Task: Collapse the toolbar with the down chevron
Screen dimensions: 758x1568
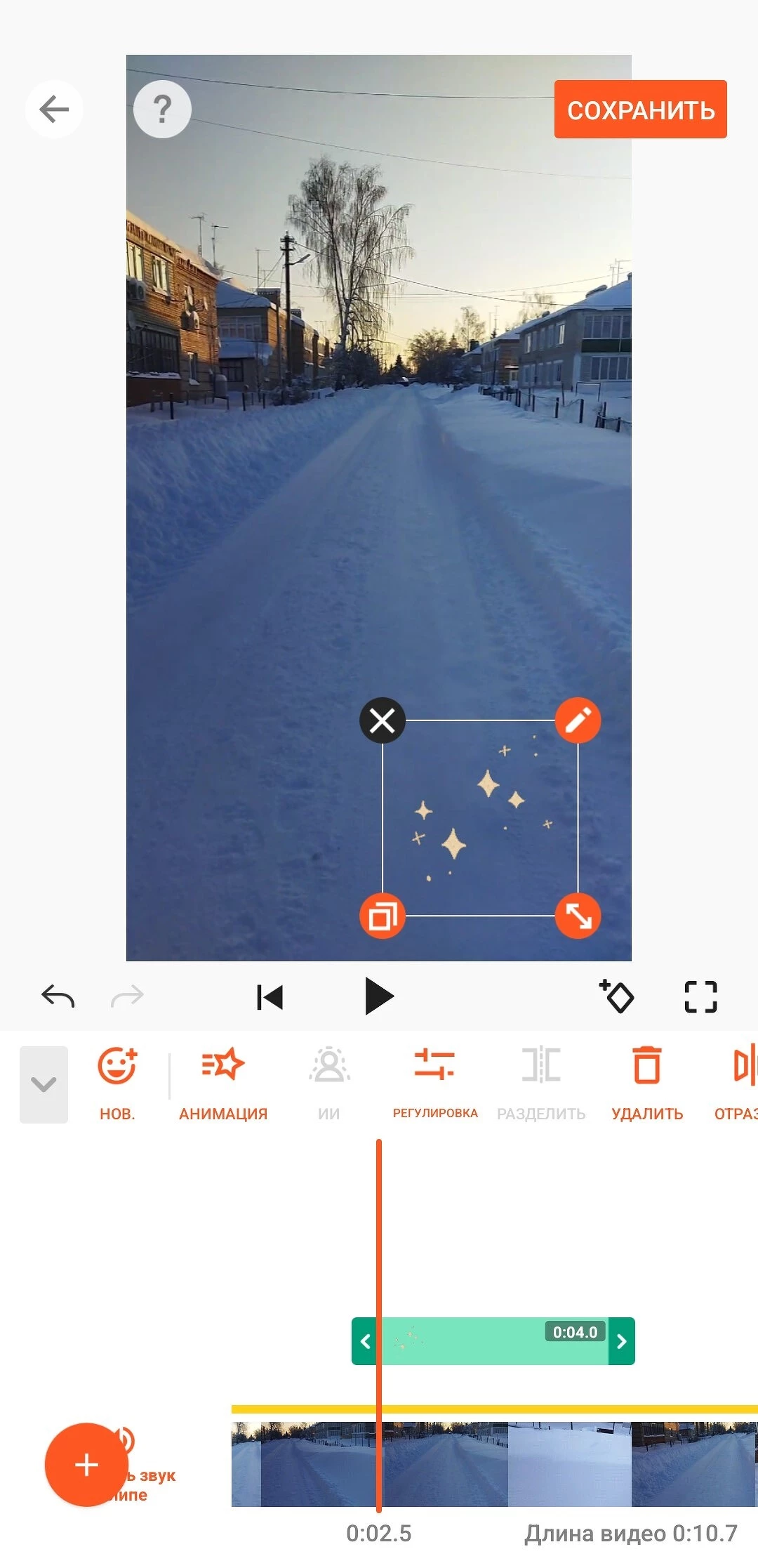Action: click(44, 1084)
